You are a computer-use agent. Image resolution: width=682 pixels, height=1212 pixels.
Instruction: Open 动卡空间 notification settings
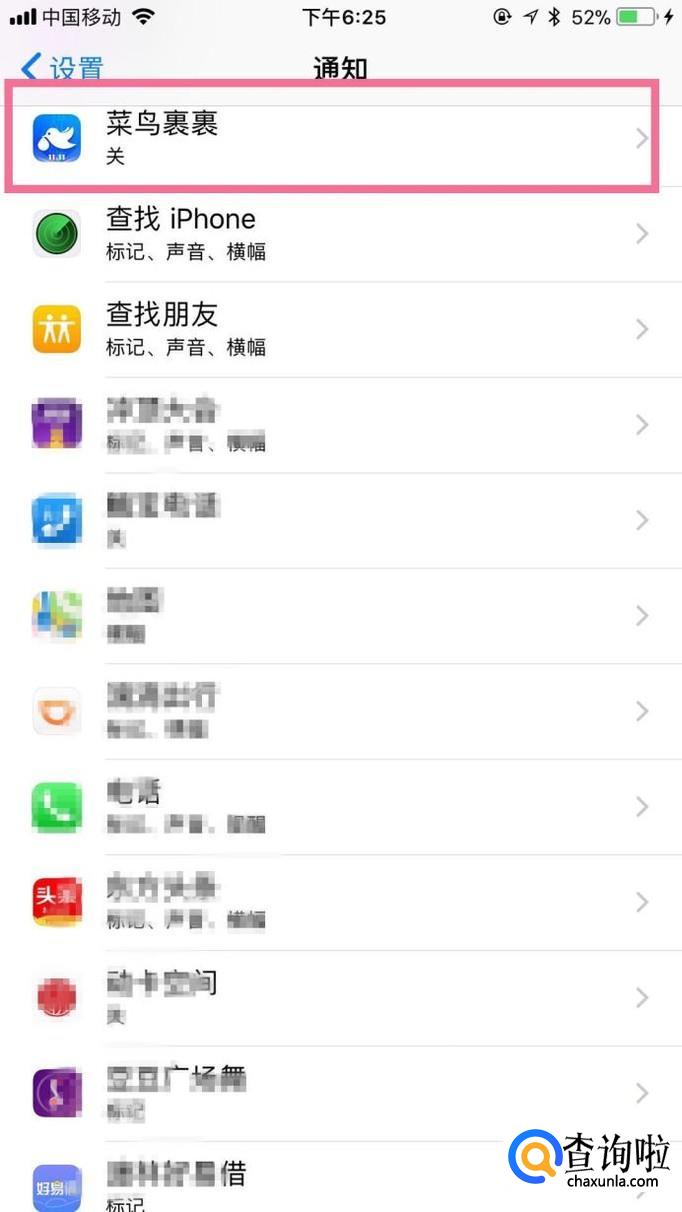(x=340, y=997)
